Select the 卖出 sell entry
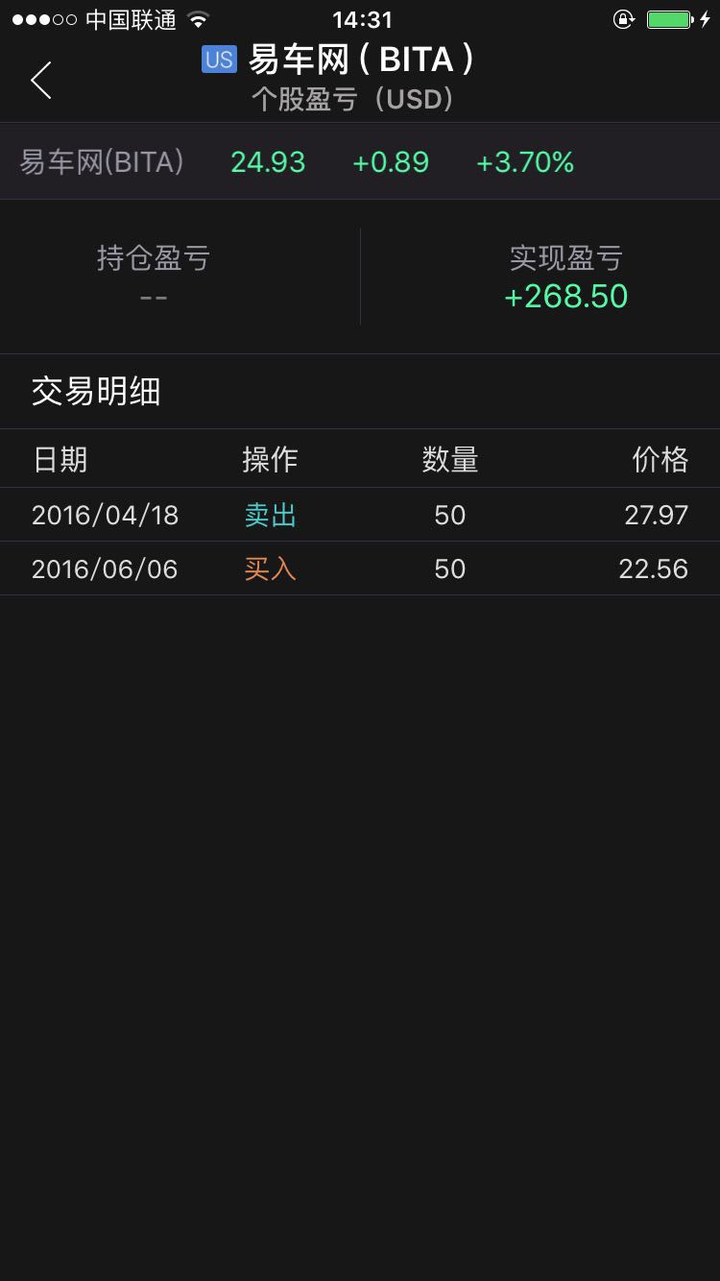Screen dimensions: 720x1281 tap(269, 514)
